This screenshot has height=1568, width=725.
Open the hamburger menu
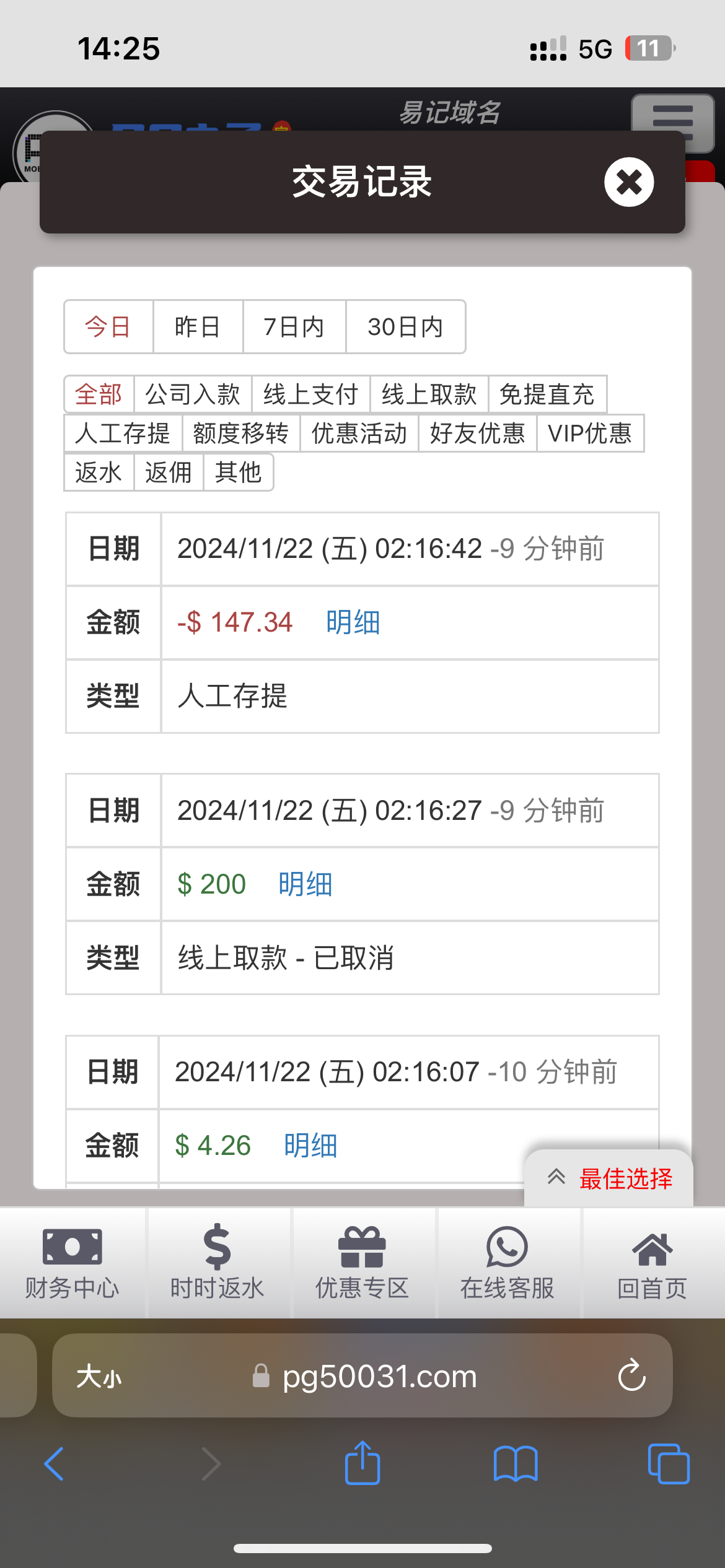[x=673, y=123]
